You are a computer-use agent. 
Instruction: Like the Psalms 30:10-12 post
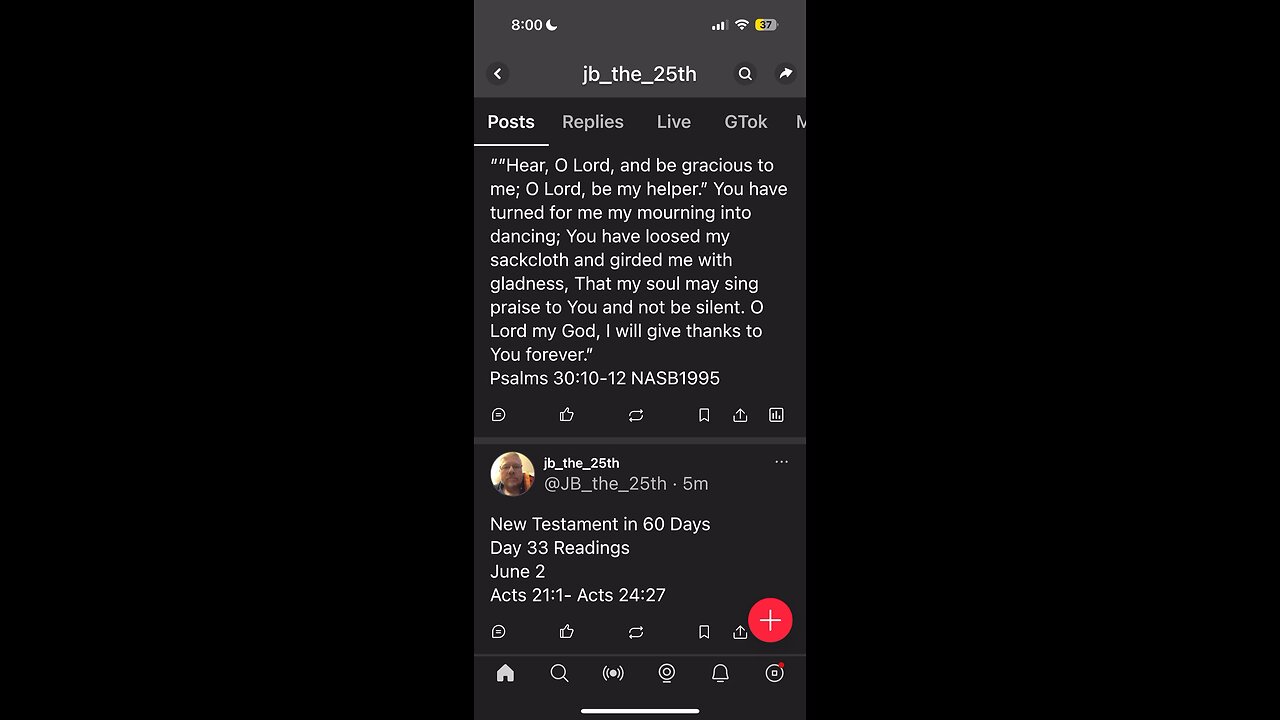pyautogui.click(x=567, y=415)
